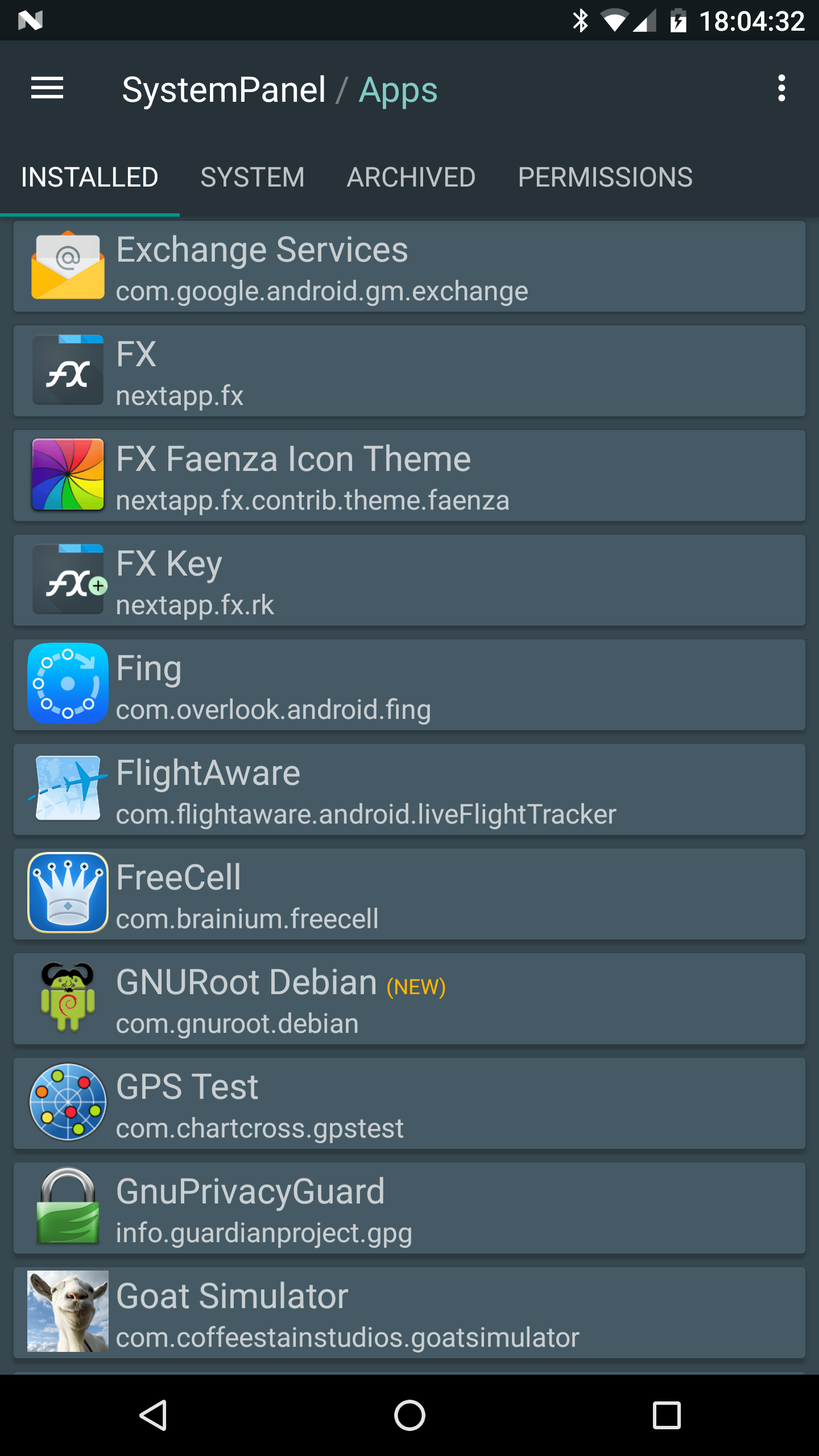Select the Goat Simulator thumbnail
The width and height of the screenshot is (819, 1456).
click(67, 1312)
